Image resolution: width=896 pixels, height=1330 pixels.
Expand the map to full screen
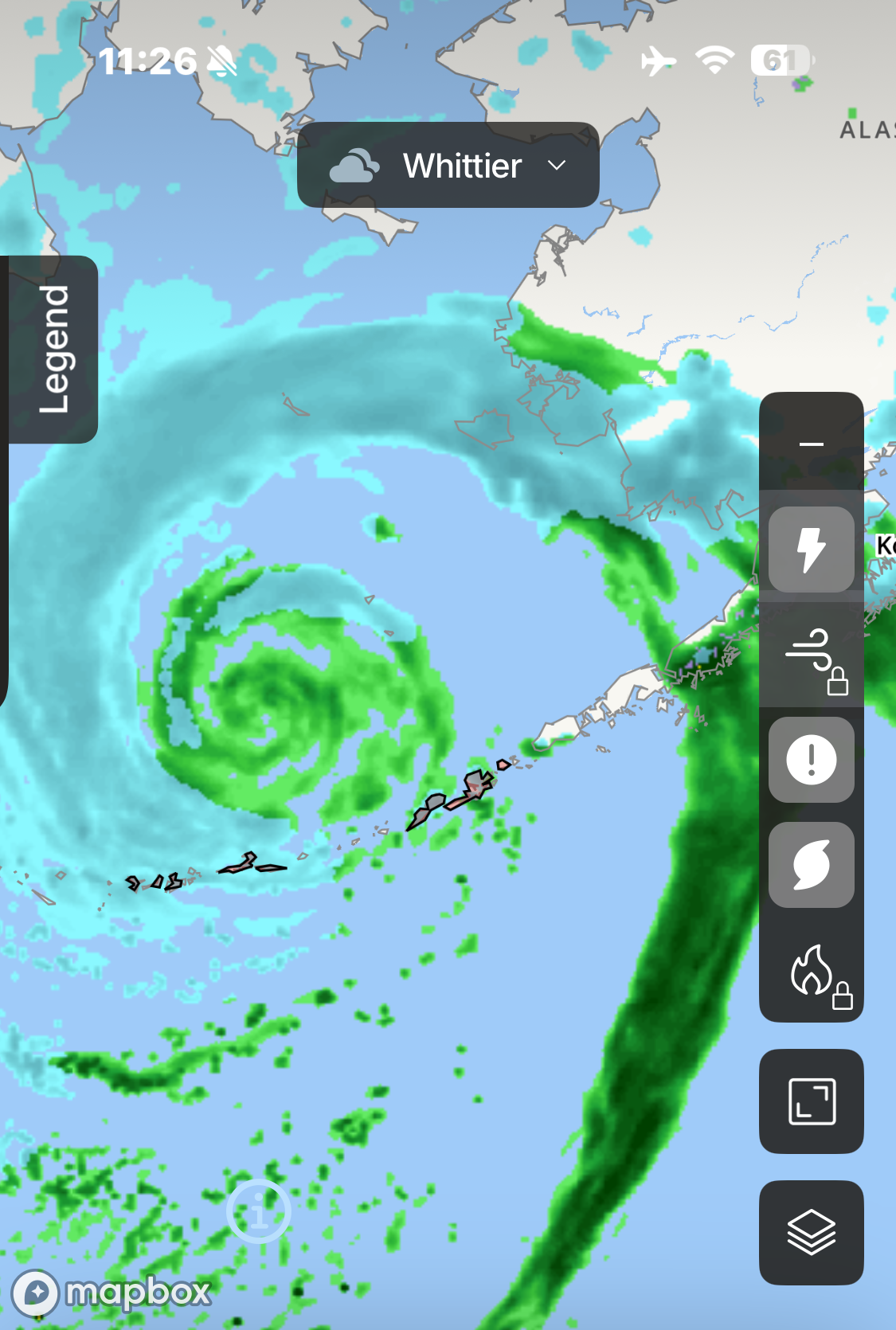tap(811, 1101)
